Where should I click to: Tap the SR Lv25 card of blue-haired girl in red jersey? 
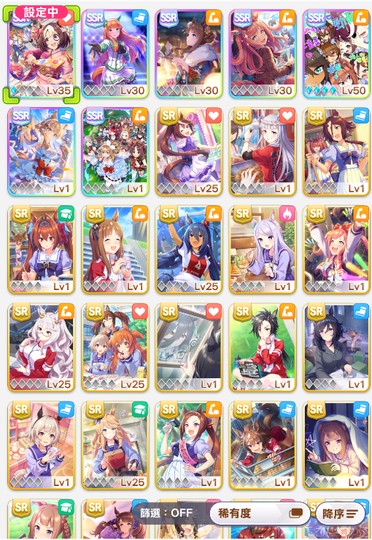tap(189, 250)
